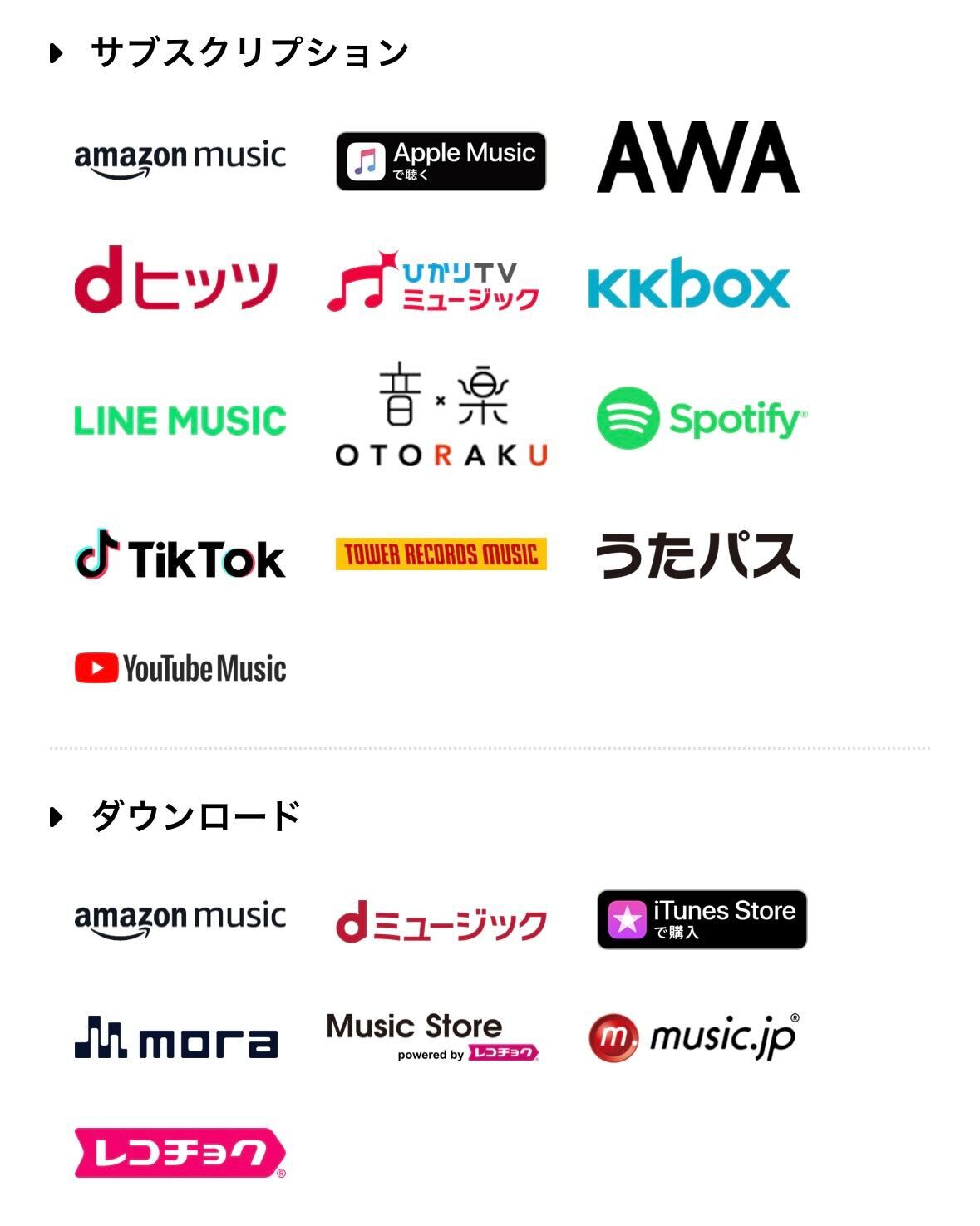Open Amazon Music under subscription services

pos(180,159)
